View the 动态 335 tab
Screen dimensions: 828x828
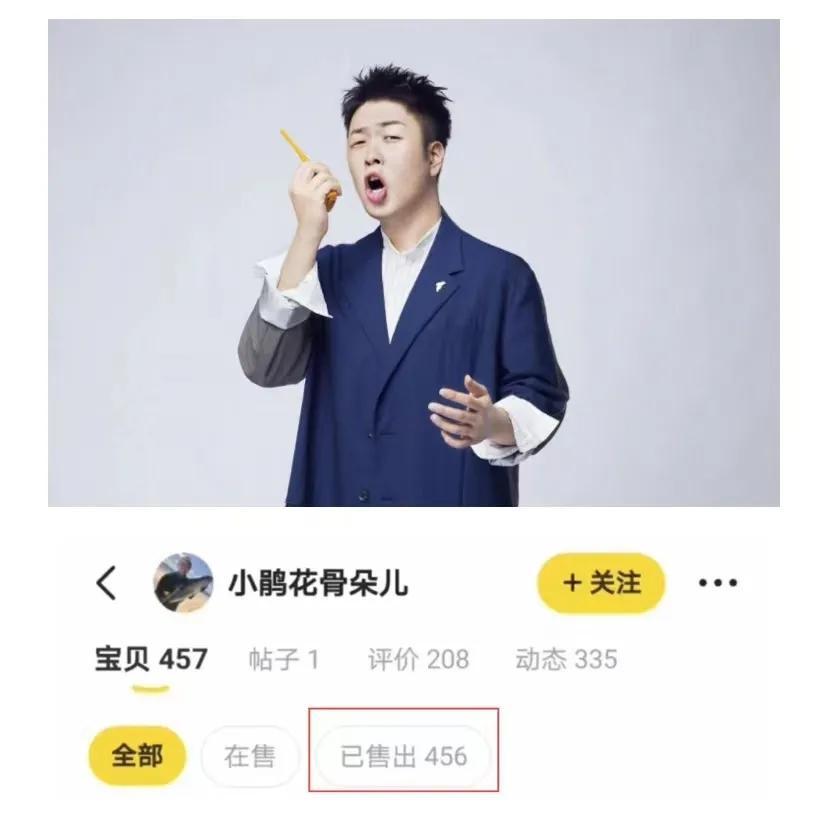tap(566, 660)
